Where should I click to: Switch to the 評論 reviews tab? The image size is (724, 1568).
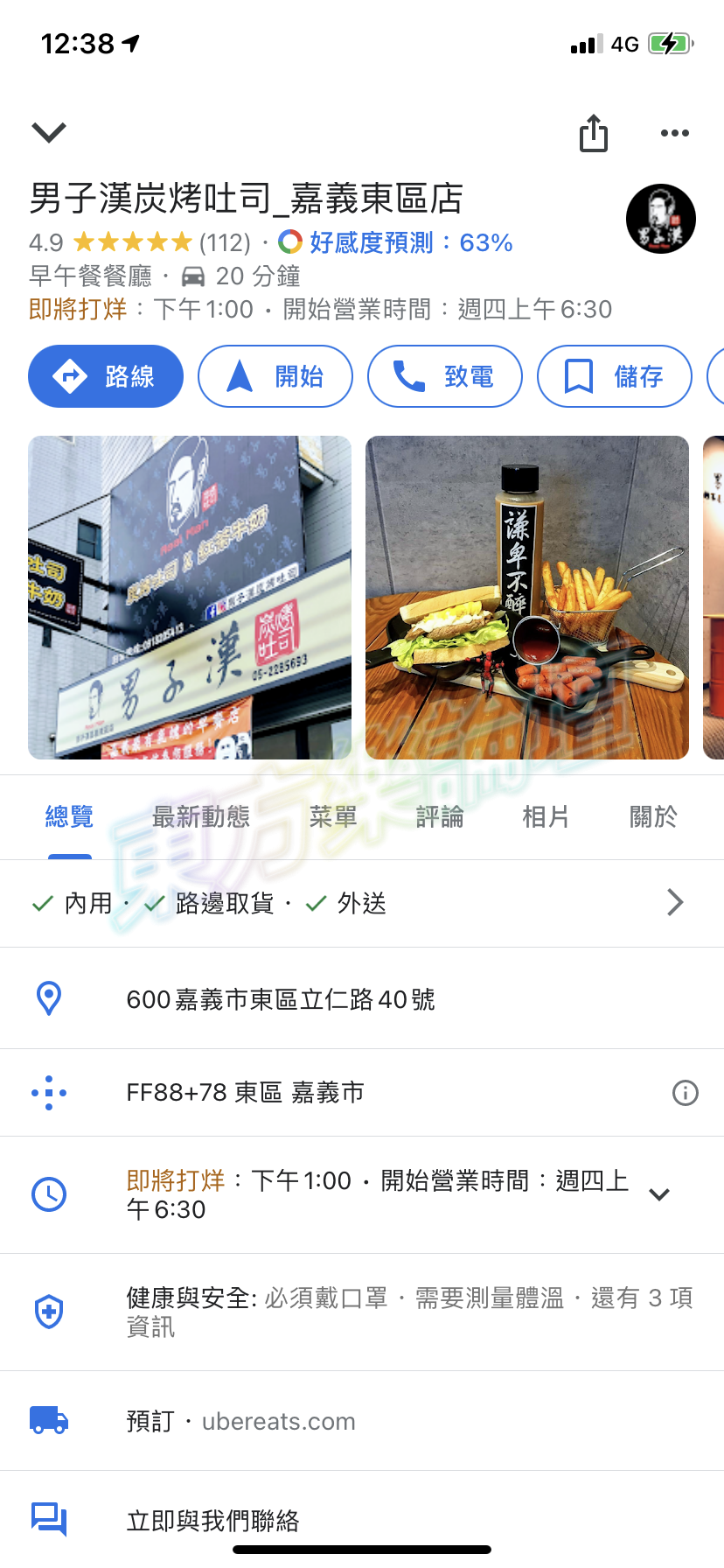(x=440, y=816)
